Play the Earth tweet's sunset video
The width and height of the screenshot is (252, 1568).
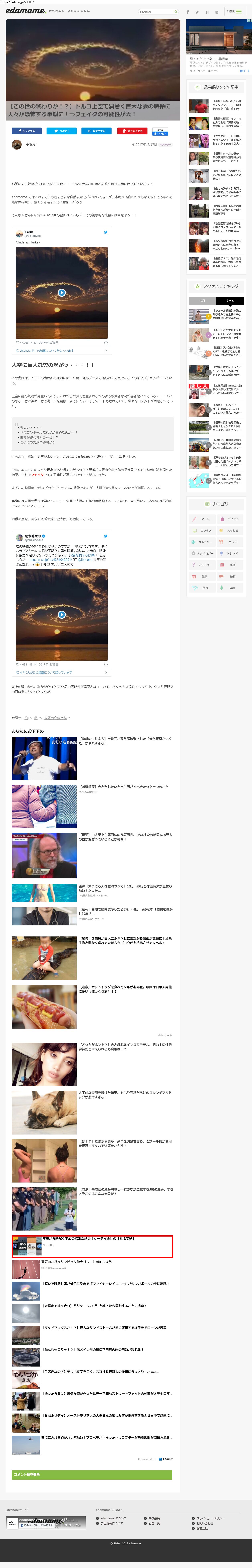click(x=61, y=293)
